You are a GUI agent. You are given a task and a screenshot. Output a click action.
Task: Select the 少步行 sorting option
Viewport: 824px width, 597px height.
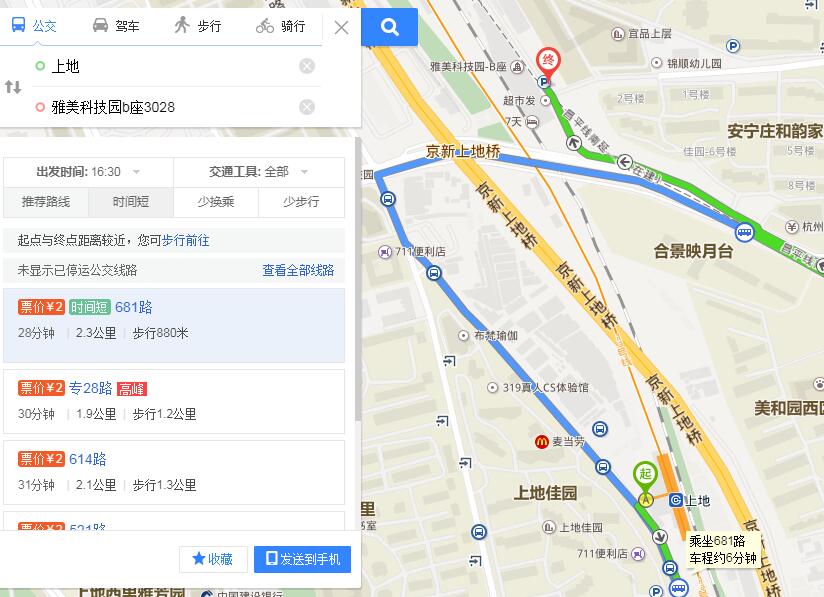pos(301,202)
